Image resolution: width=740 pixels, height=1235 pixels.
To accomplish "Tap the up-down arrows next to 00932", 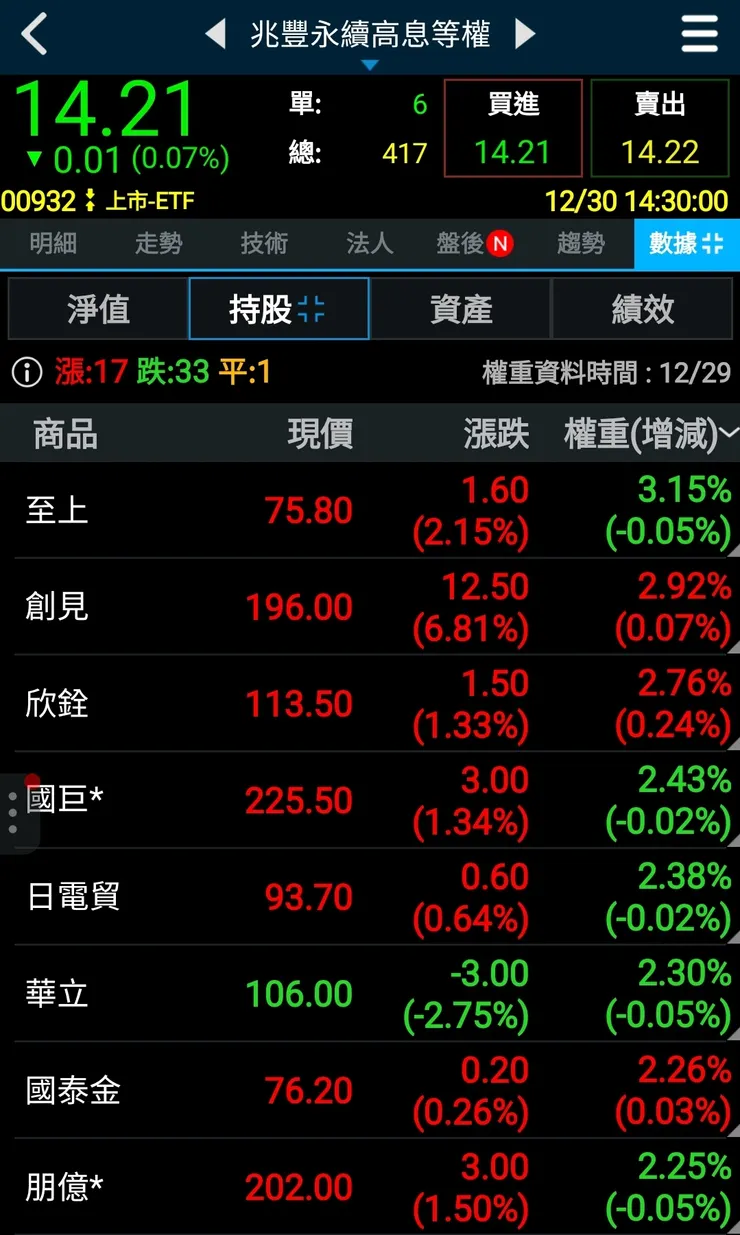I will tap(91, 200).
